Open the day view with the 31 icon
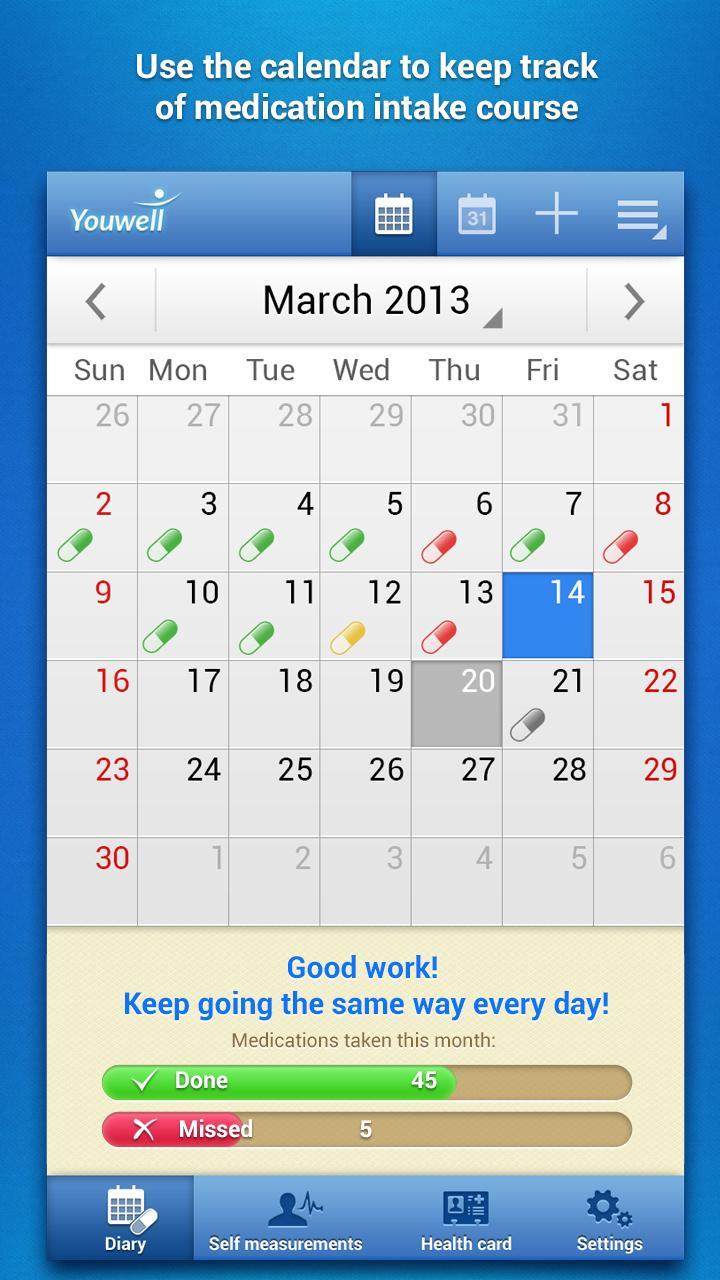Image resolution: width=720 pixels, height=1280 pixels. coord(477,212)
